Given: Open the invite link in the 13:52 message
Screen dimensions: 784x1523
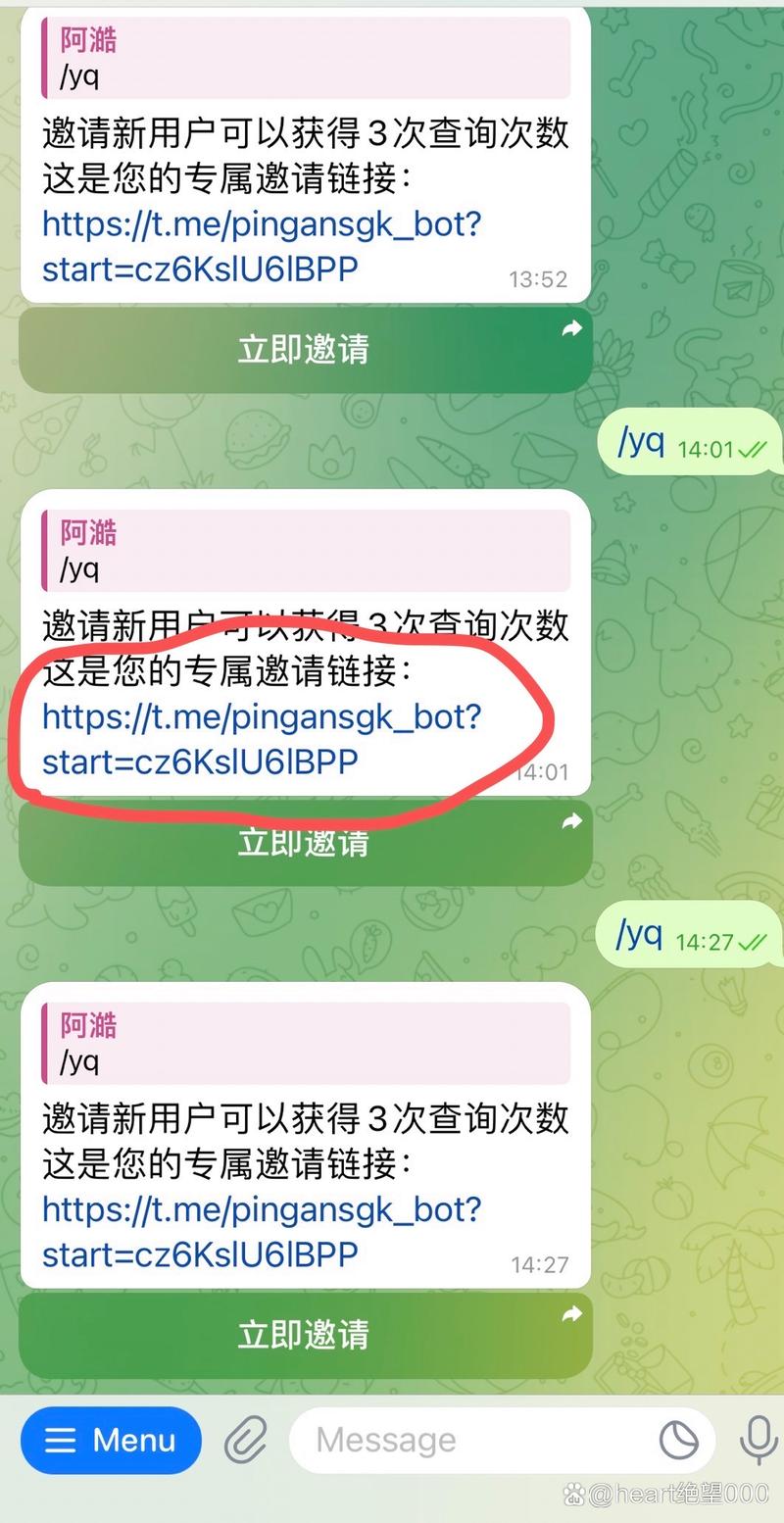Looking at the screenshot, I should 262,246.
